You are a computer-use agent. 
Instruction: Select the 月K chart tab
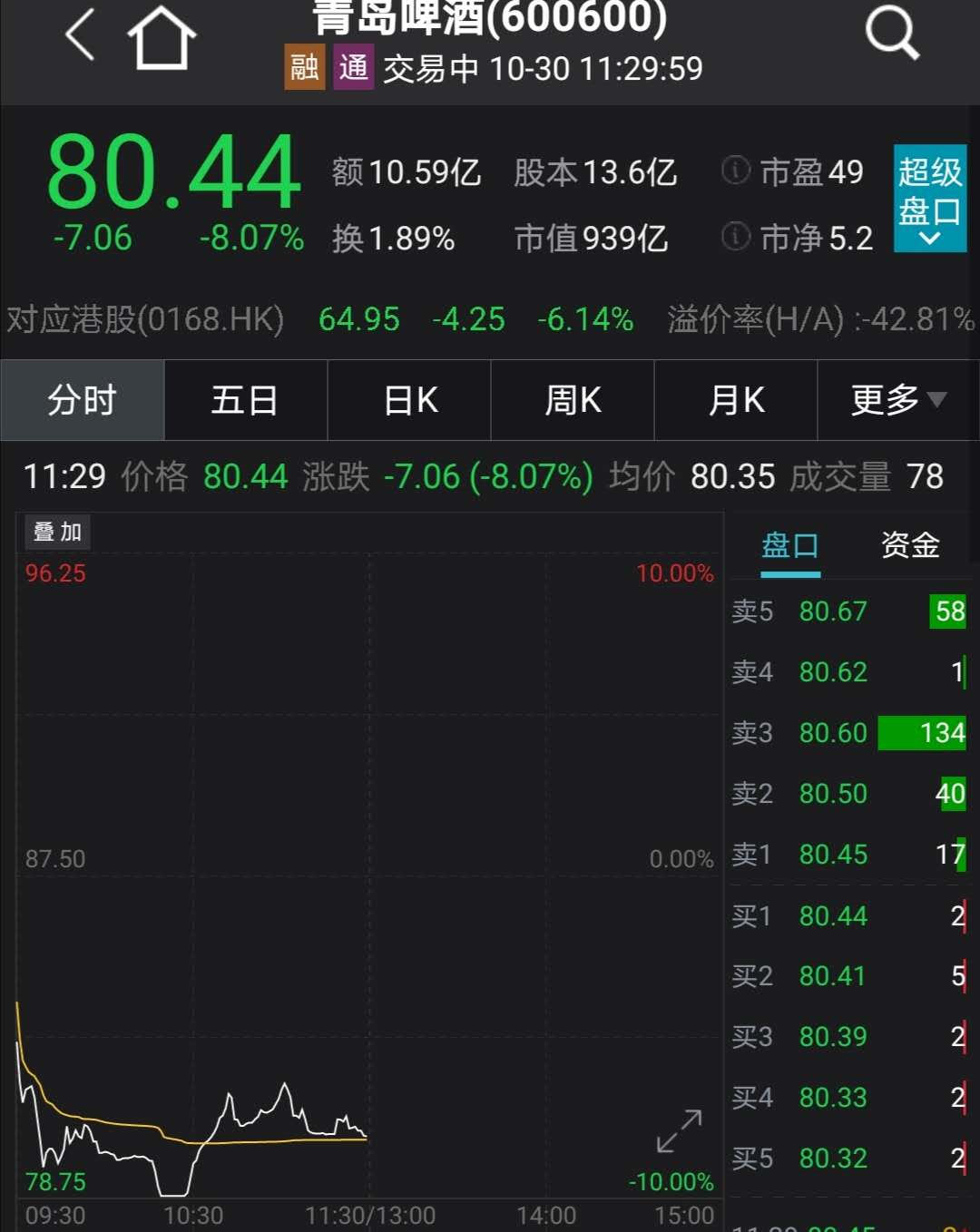tap(736, 400)
